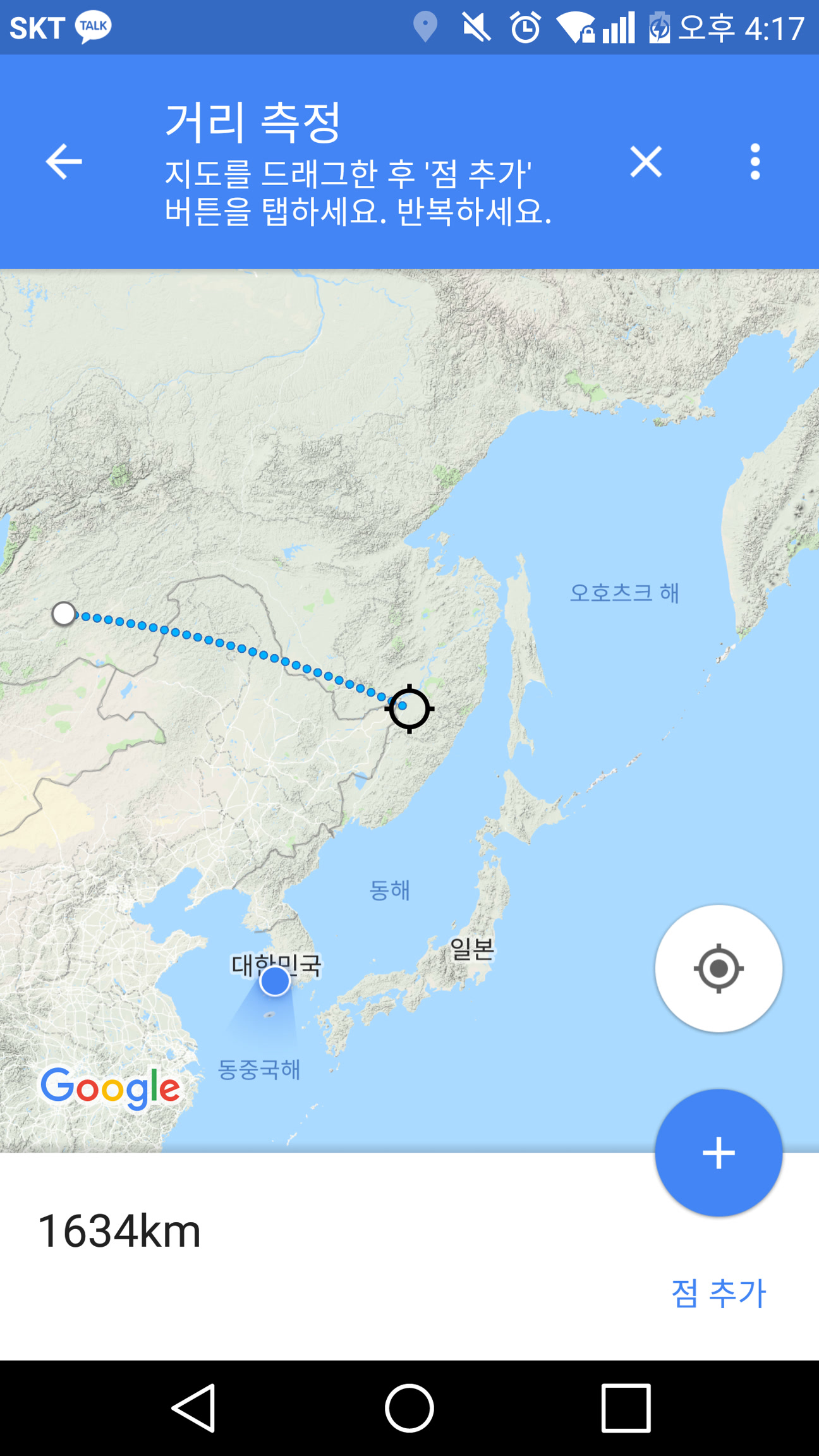
Task: Open recent apps from navigation bar
Action: (x=626, y=1408)
